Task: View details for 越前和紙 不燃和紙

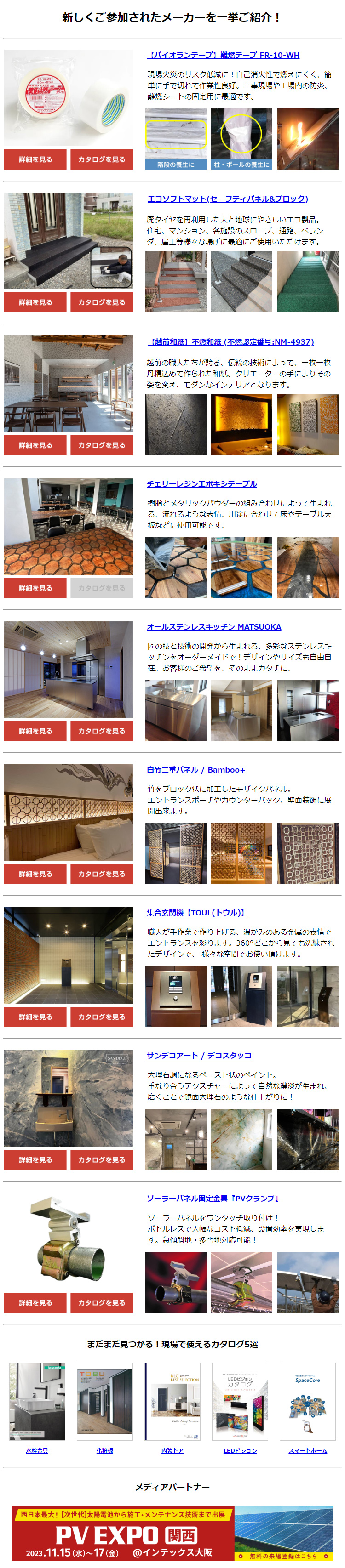Action: pyautogui.click(x=35, y=446)
